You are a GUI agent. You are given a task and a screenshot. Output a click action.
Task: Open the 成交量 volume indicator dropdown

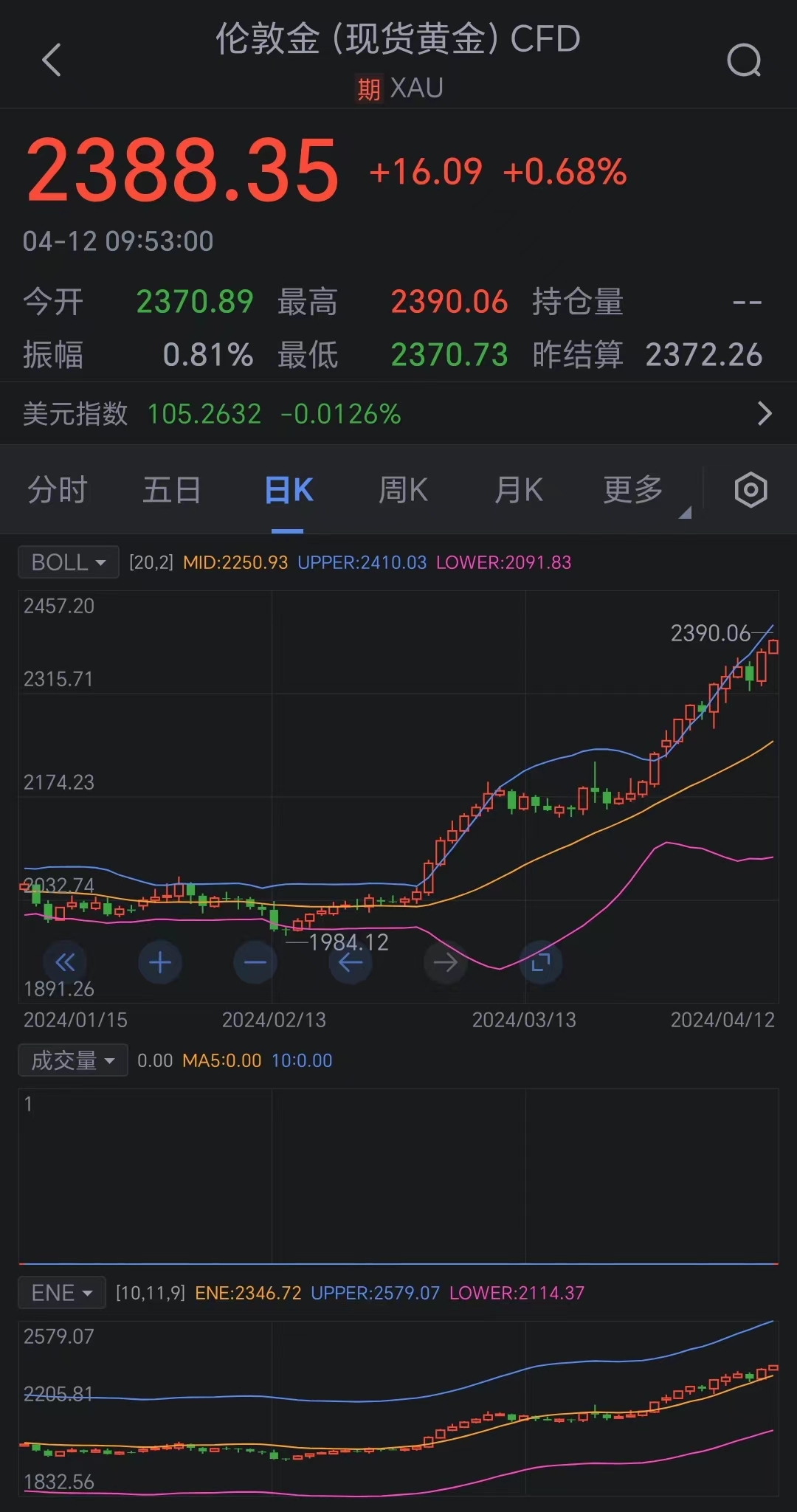point(72,1060)
